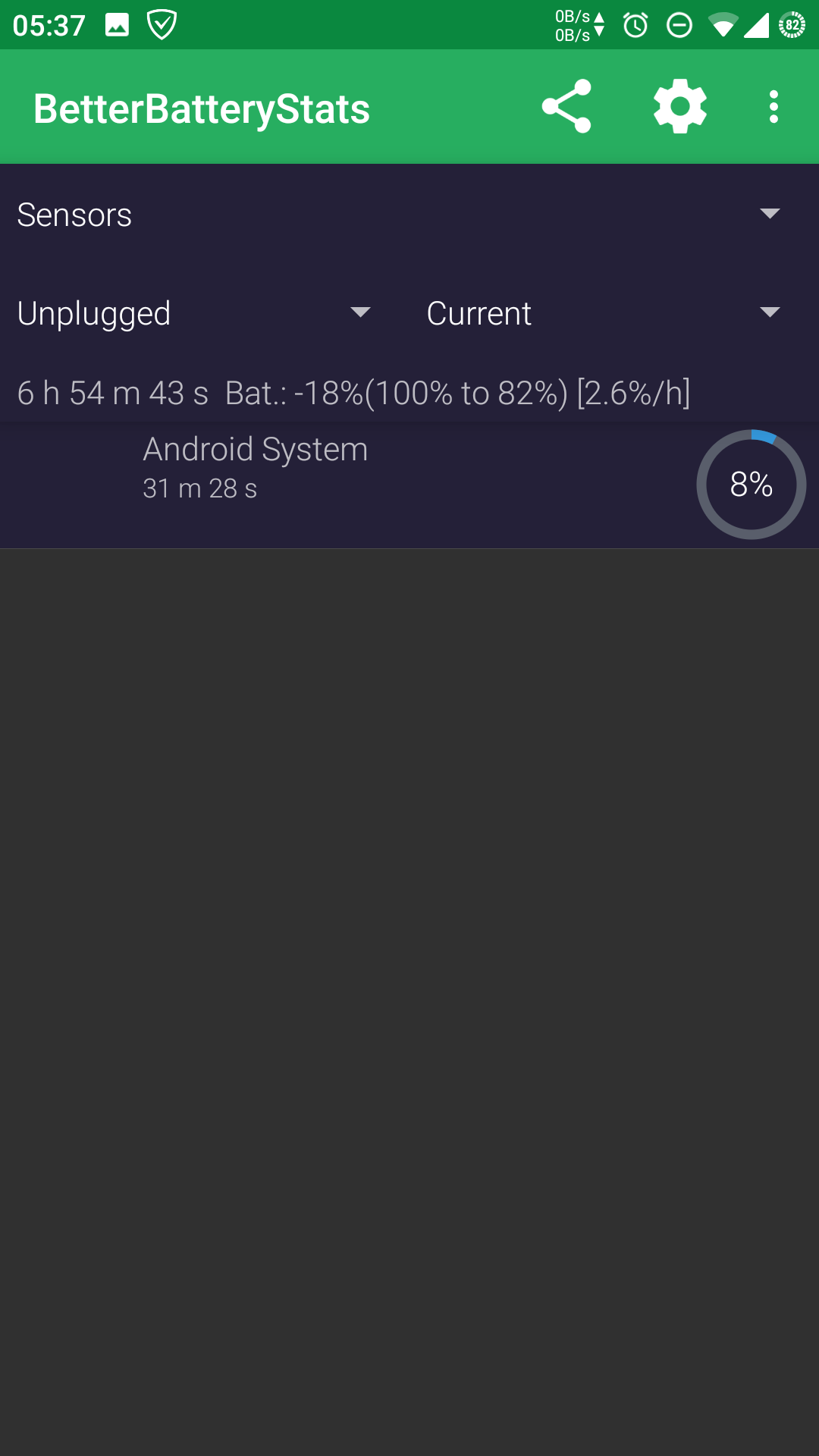Change the Unplugged reference dropdown
819x1456 pixels.
tap(194, 313)
